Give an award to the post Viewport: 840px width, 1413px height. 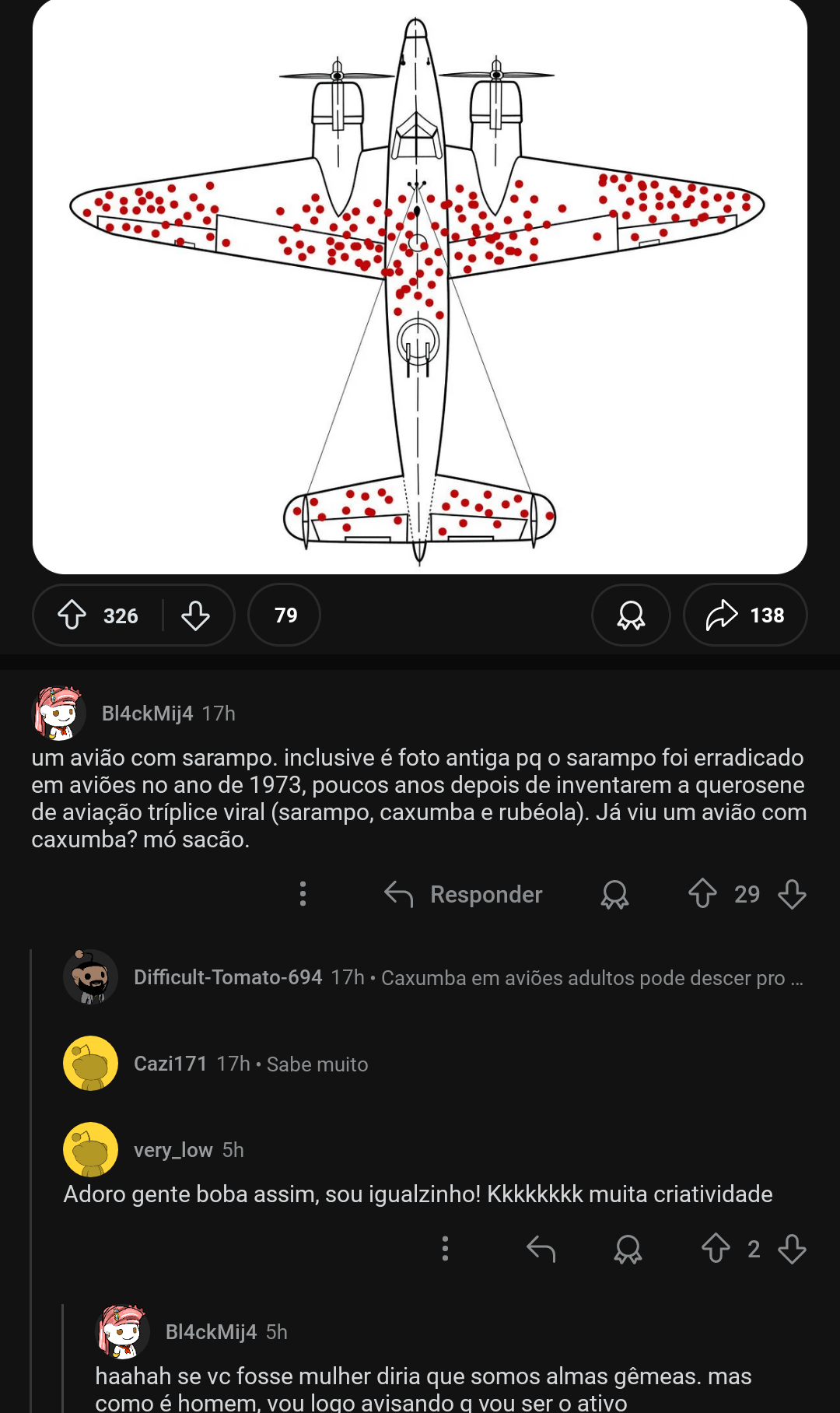[631, 615]
